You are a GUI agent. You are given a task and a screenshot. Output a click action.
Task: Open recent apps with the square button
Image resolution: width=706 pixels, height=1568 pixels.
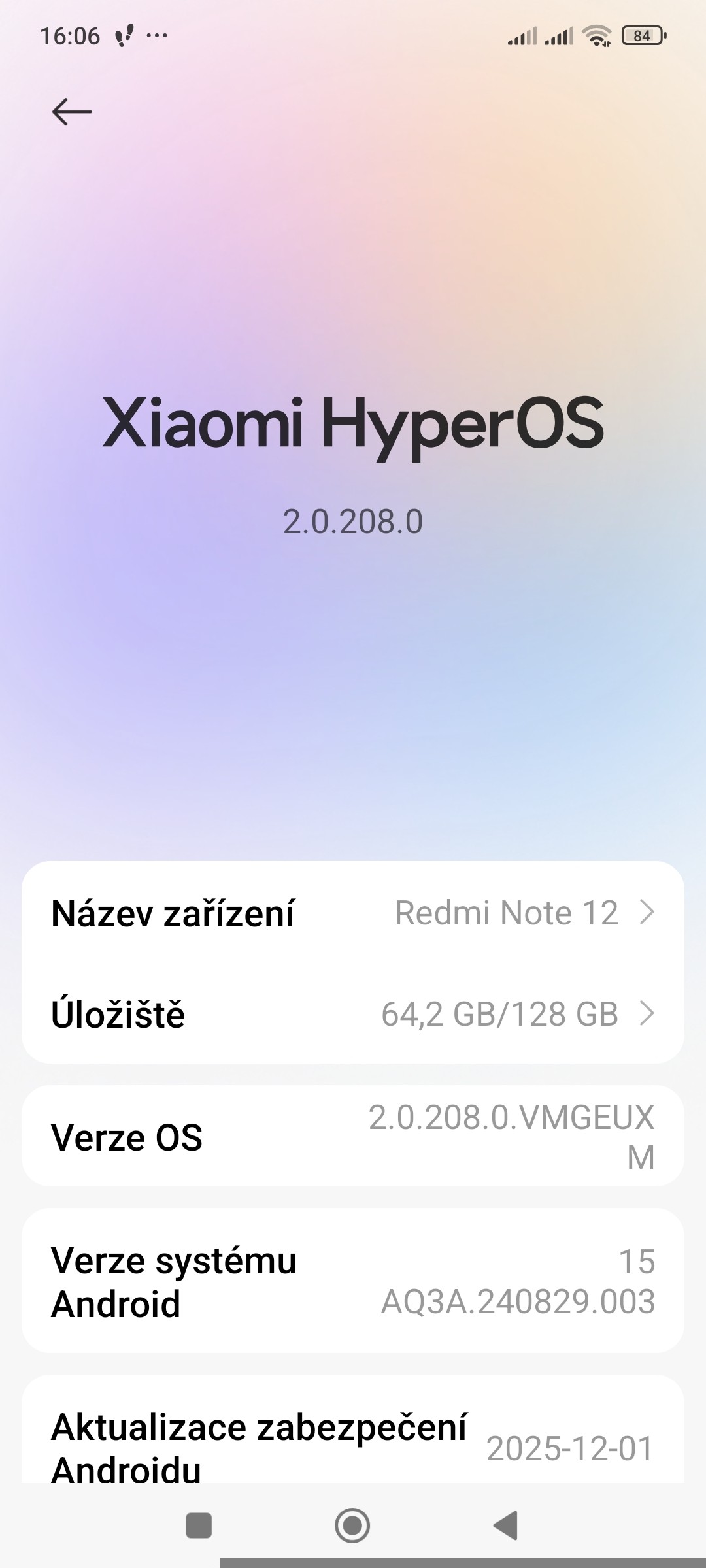point(199,1526)
